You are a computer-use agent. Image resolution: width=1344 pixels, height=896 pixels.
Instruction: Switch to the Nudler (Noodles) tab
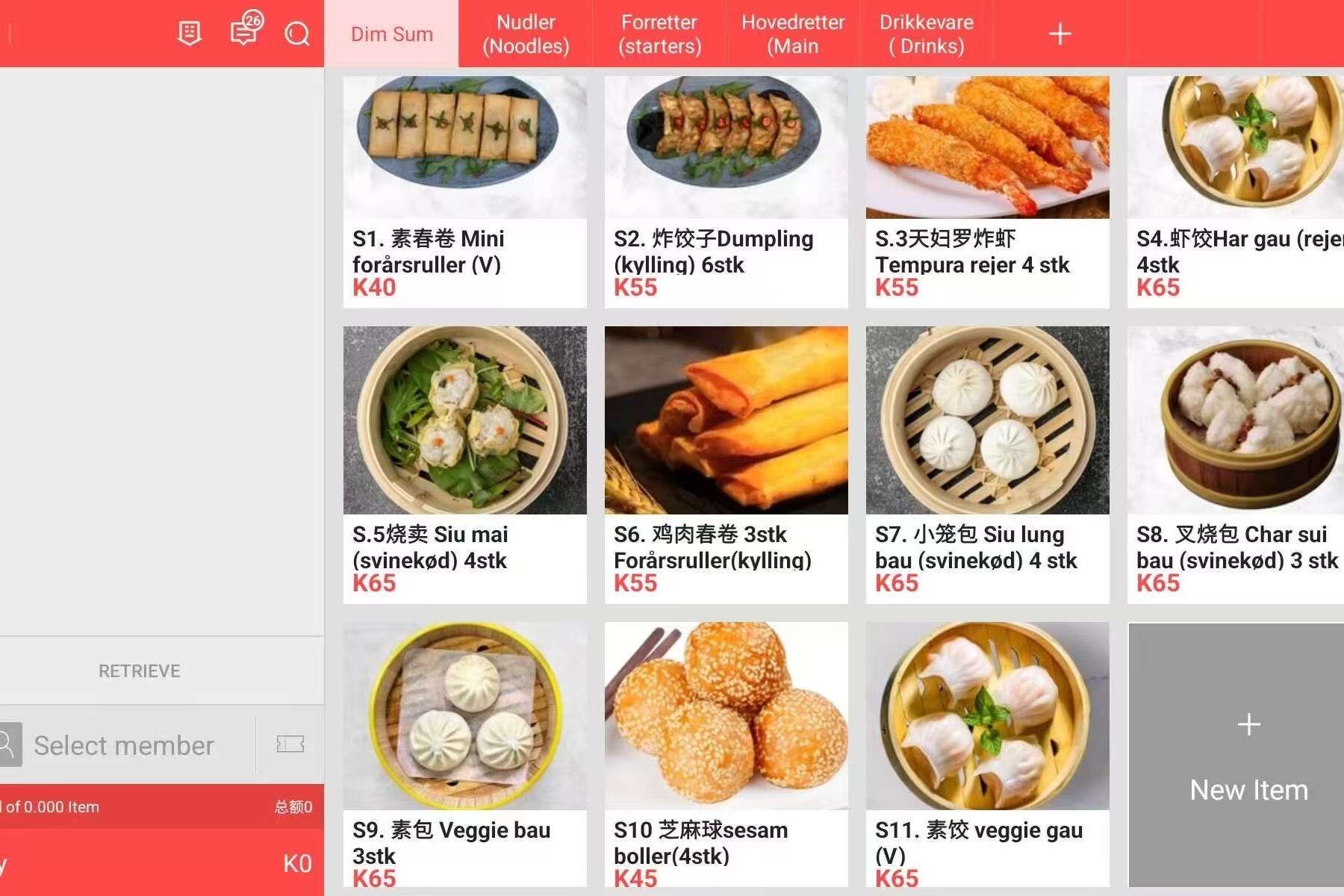point(526,34)
